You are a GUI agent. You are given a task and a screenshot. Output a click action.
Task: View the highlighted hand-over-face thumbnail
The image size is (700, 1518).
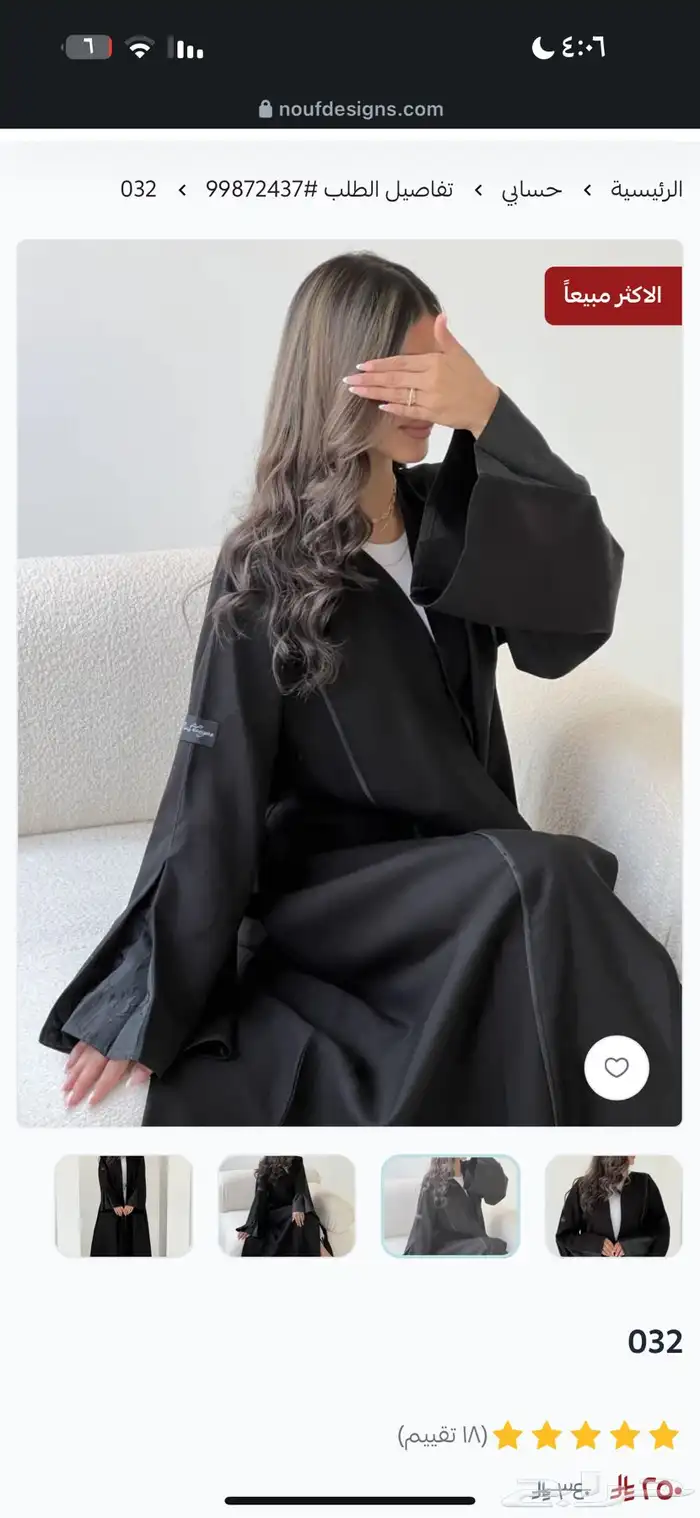[x=450, y=1205]
